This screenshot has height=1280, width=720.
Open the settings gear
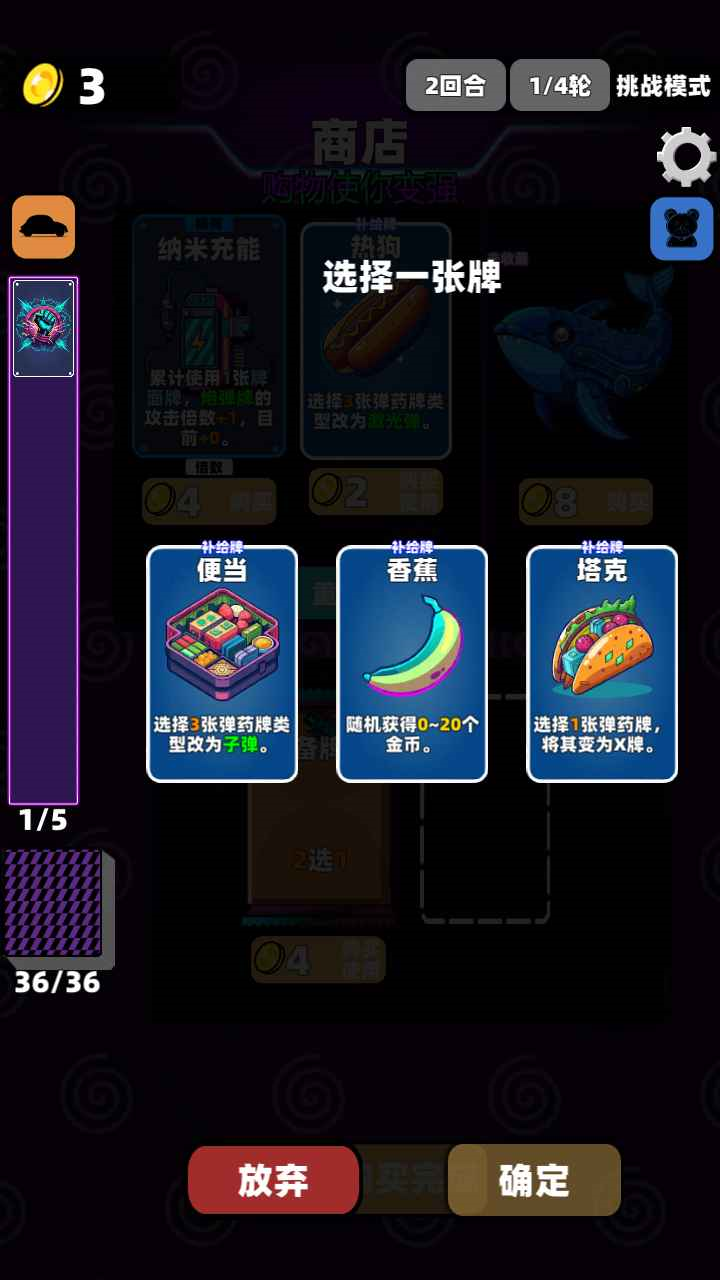click(x=686, y=157)
